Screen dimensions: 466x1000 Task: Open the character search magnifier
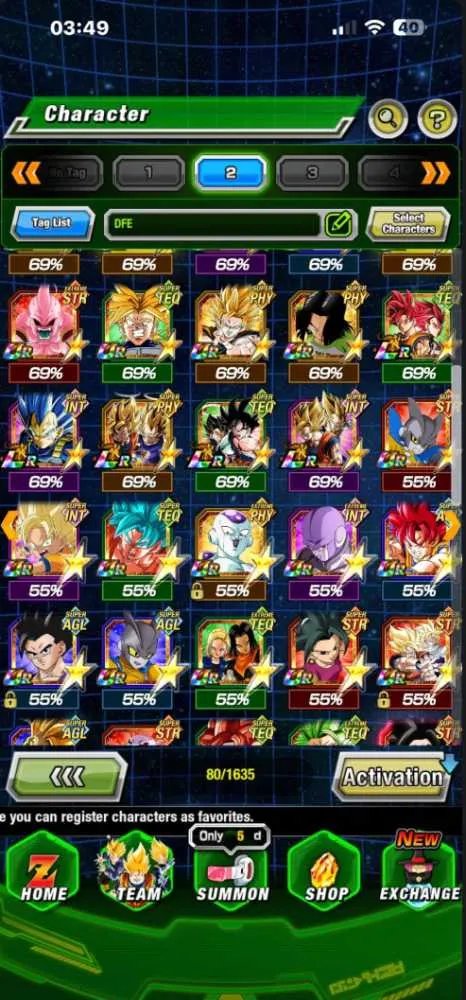tap(388, 118)
